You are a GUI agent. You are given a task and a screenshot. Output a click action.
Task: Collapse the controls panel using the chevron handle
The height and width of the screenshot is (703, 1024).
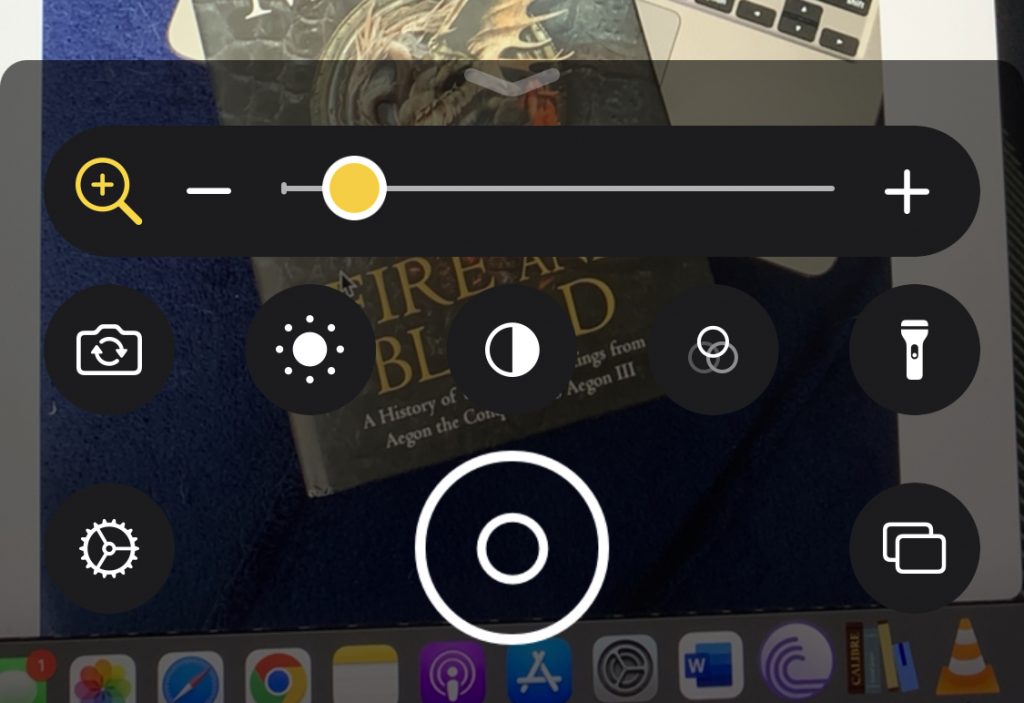coord(512,81)
